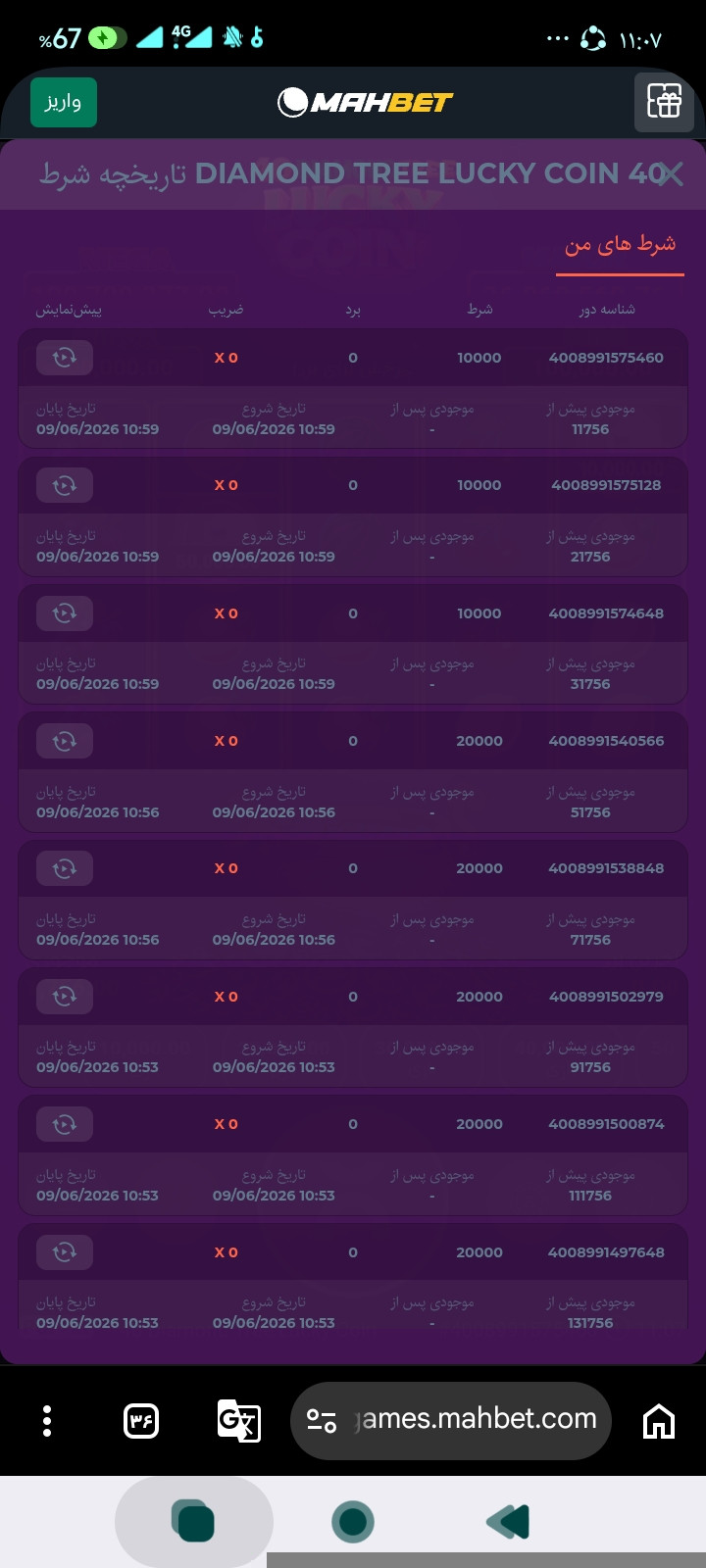The width and height of the screenshot is (706, 1568).
Task: Replay preview for round 4008991538848
Action: point(65,868)
